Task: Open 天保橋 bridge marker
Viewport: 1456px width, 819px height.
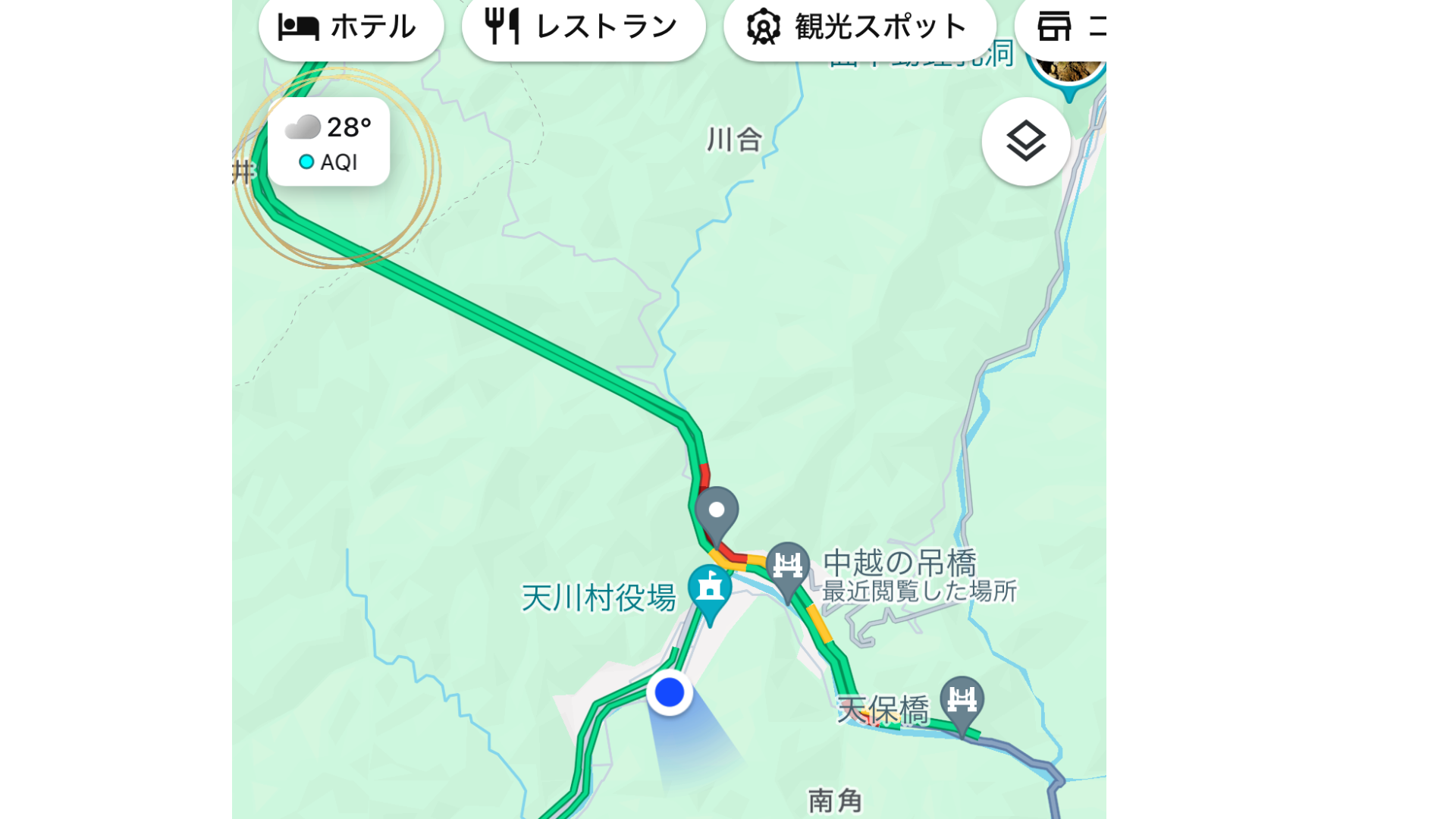Action: pos(962,701)
